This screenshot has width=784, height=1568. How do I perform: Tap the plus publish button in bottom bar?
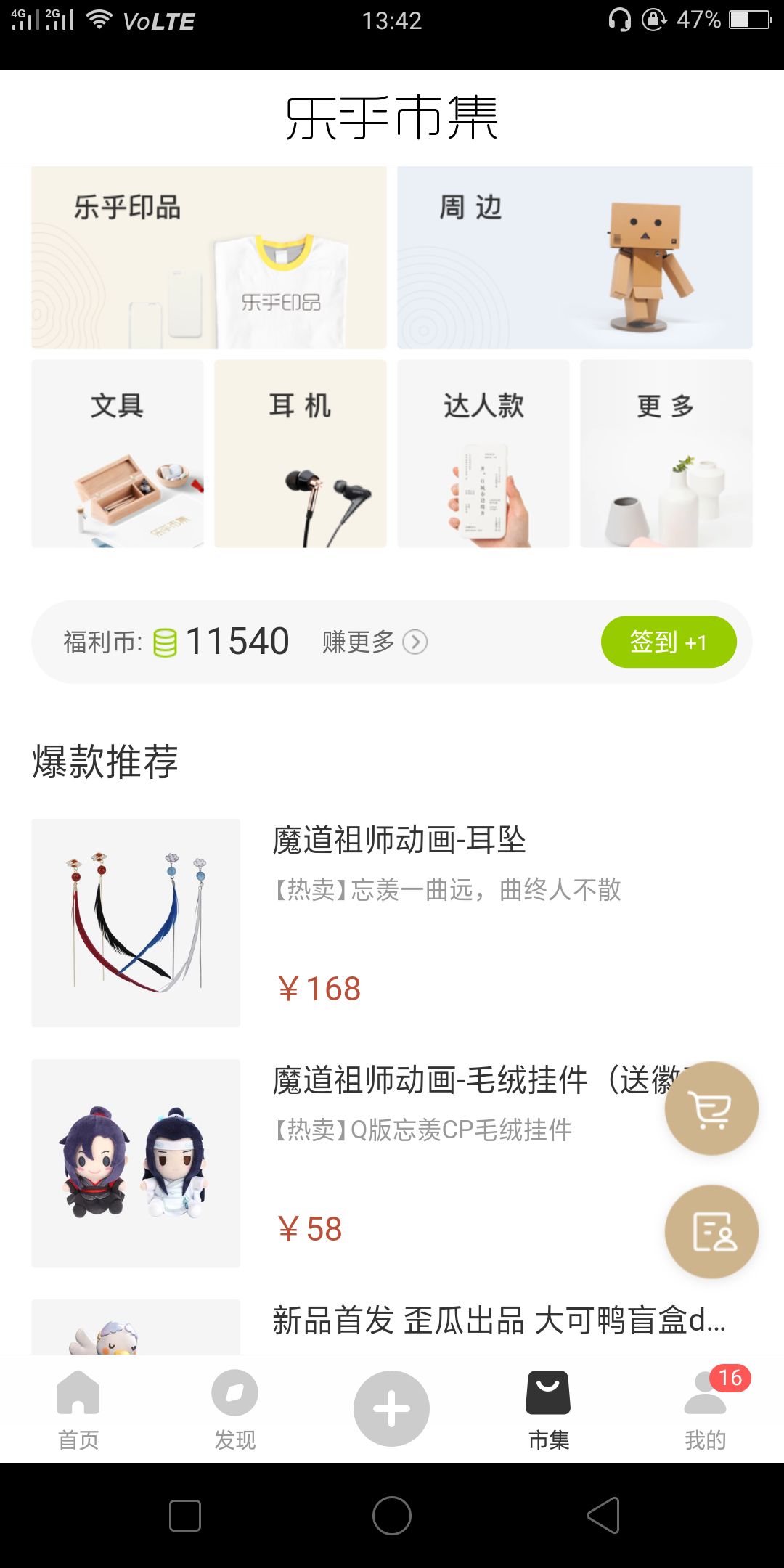click(391, 1407)
